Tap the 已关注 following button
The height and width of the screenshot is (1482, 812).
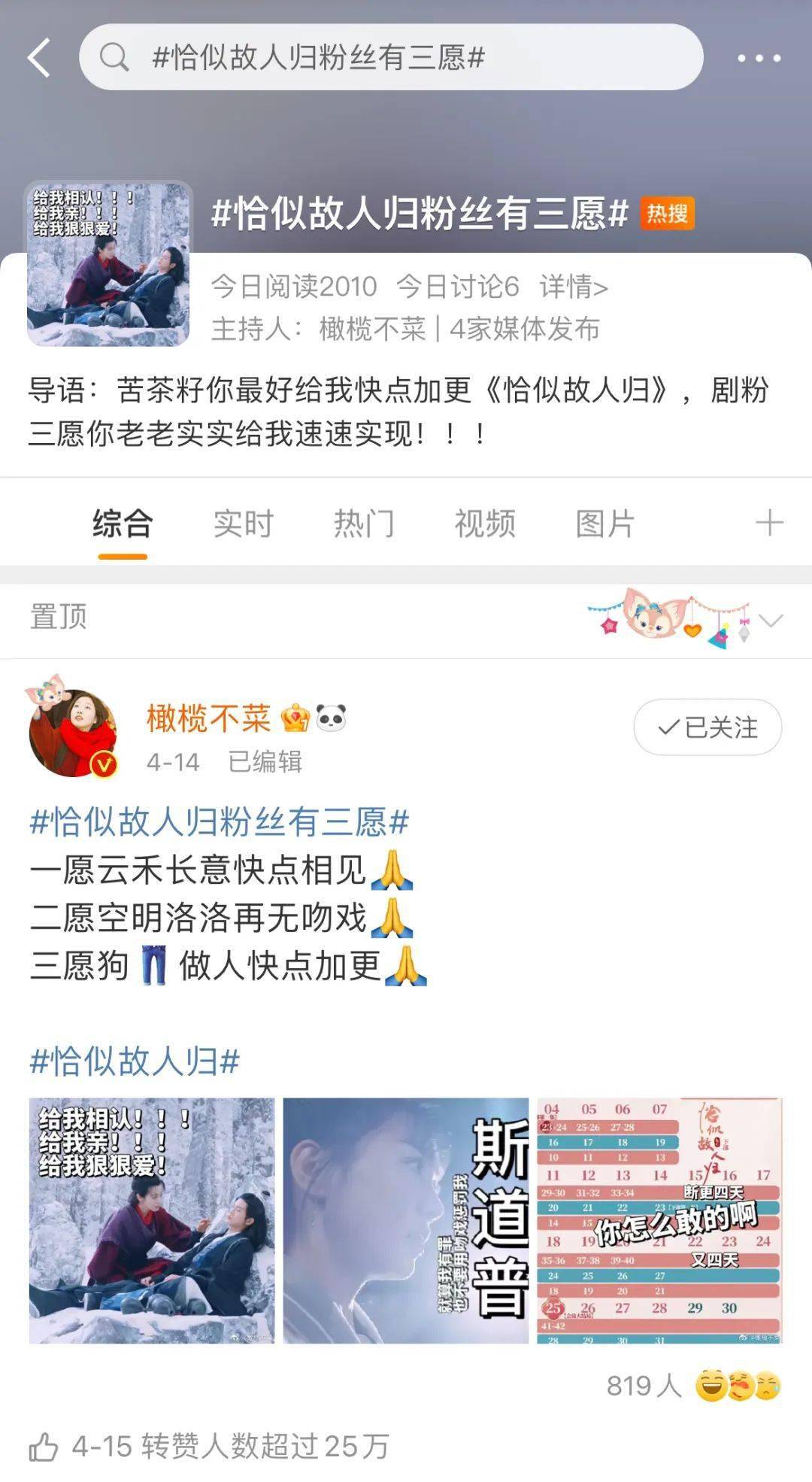(707, 727)
